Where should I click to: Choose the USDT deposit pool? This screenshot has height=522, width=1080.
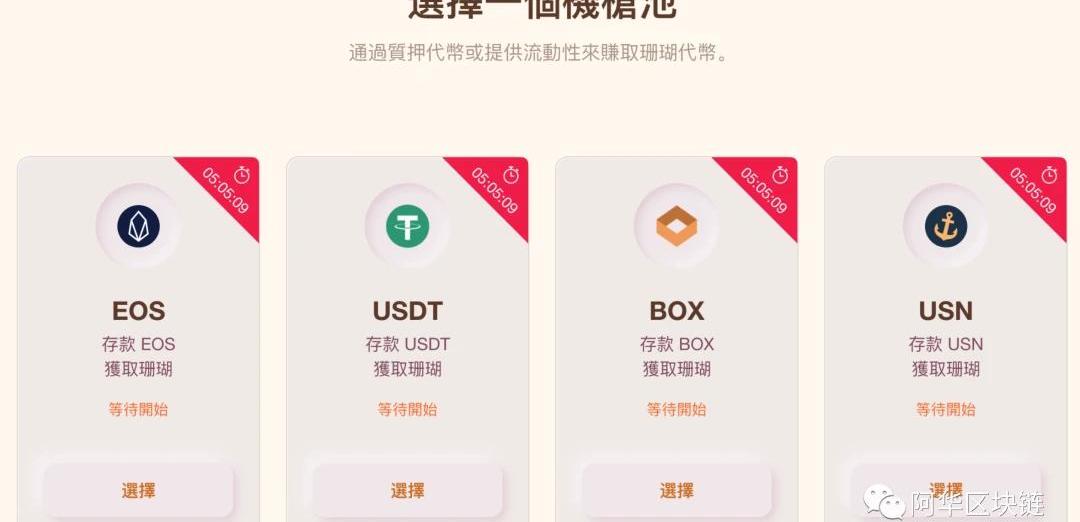coord(407,490)
